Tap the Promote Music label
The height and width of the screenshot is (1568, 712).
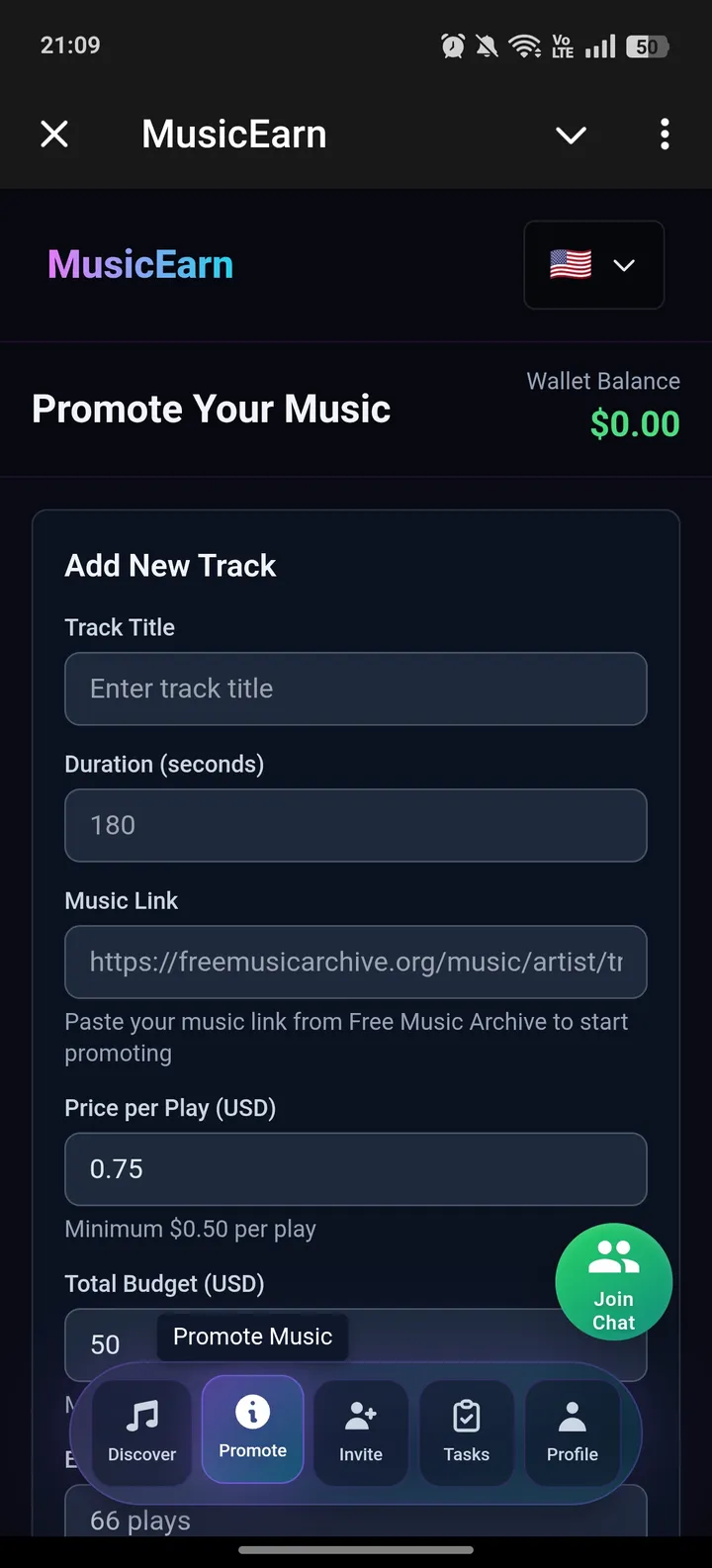252,1337
